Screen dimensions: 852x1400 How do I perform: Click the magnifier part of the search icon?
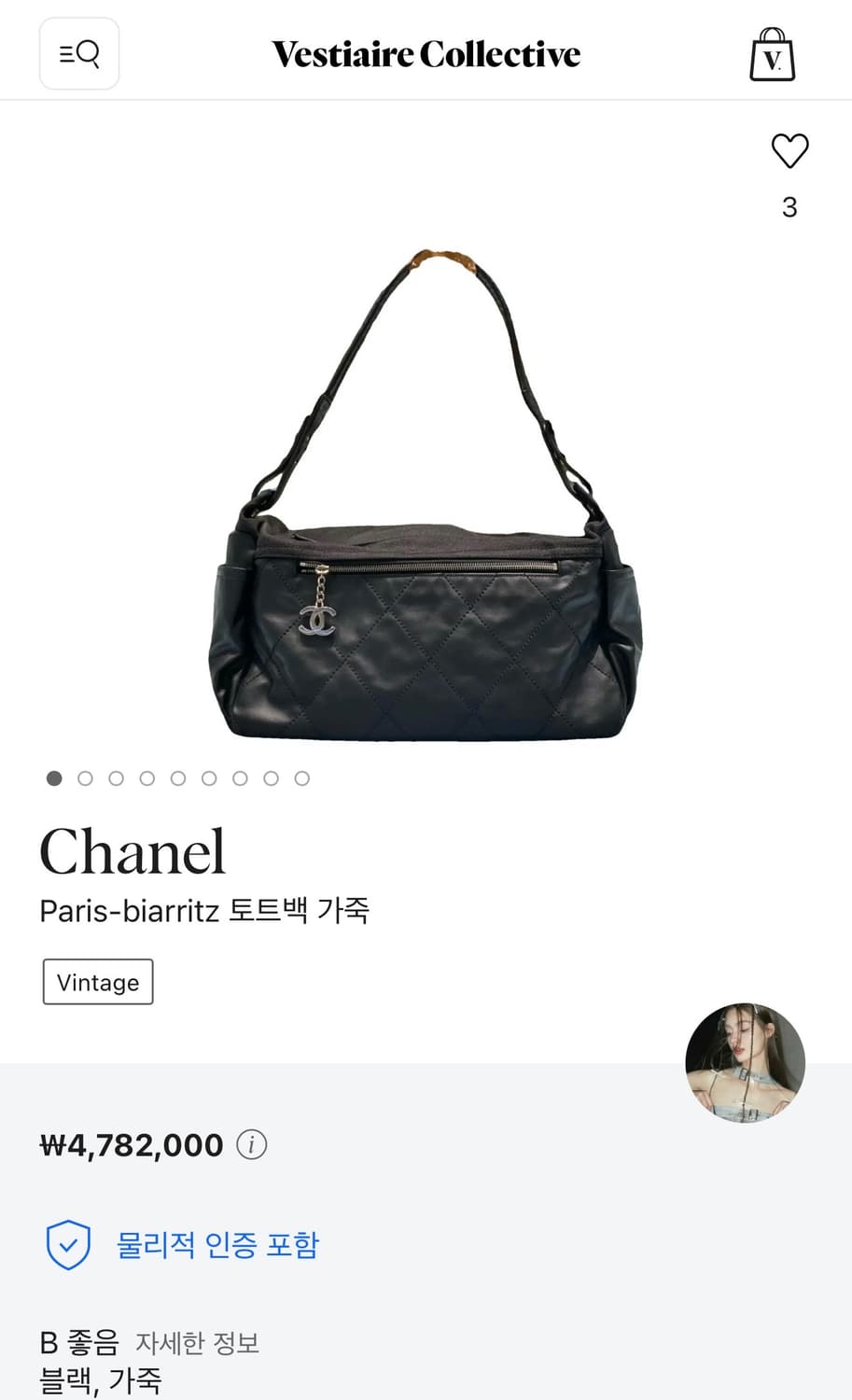coord(87,53)
